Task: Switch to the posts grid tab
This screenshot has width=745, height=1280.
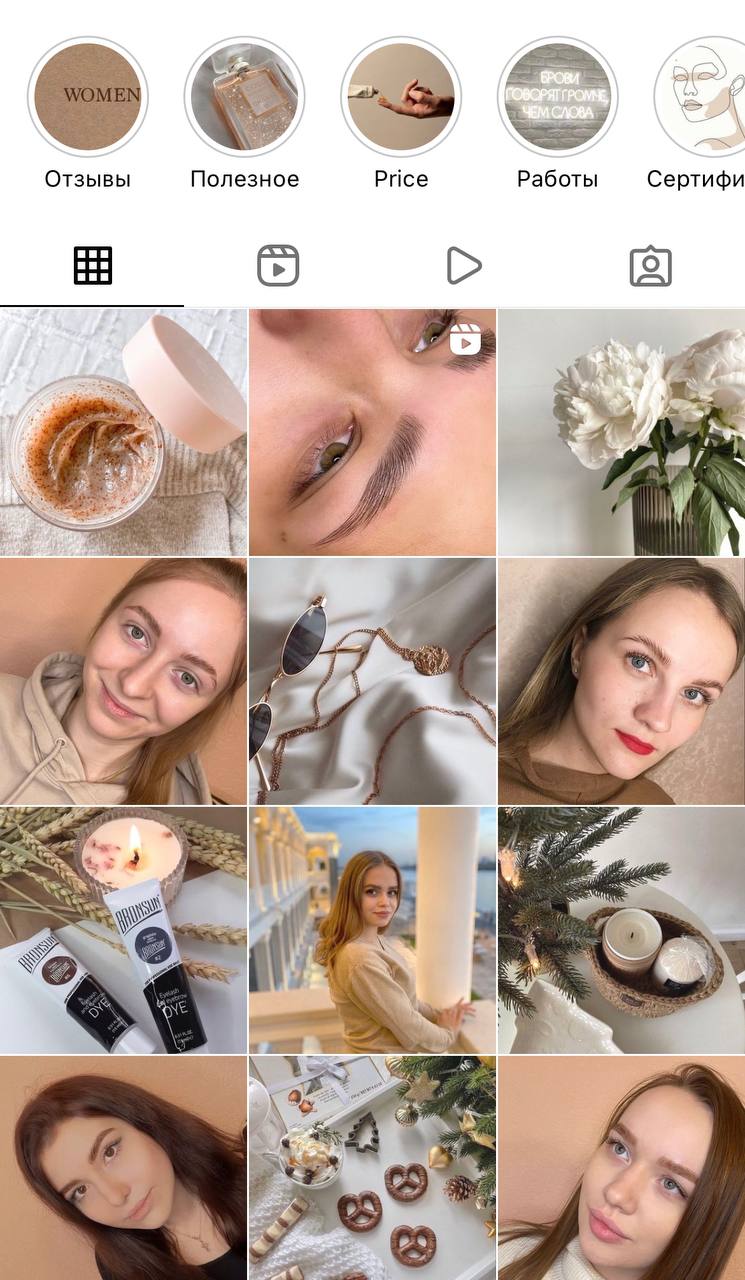Action: pos(93,266)
